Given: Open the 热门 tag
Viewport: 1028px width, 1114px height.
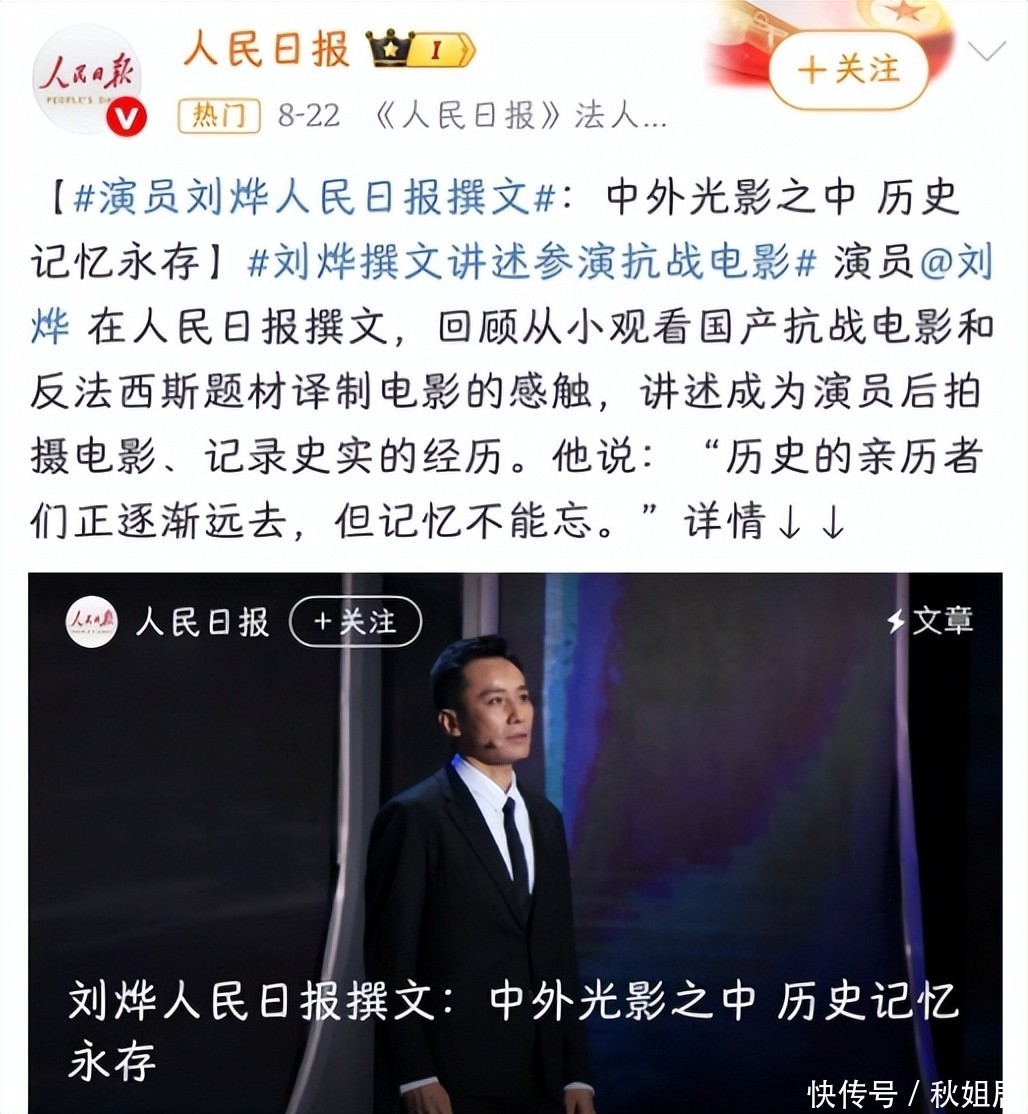Looking at the screenshot, I should (218, 116).
